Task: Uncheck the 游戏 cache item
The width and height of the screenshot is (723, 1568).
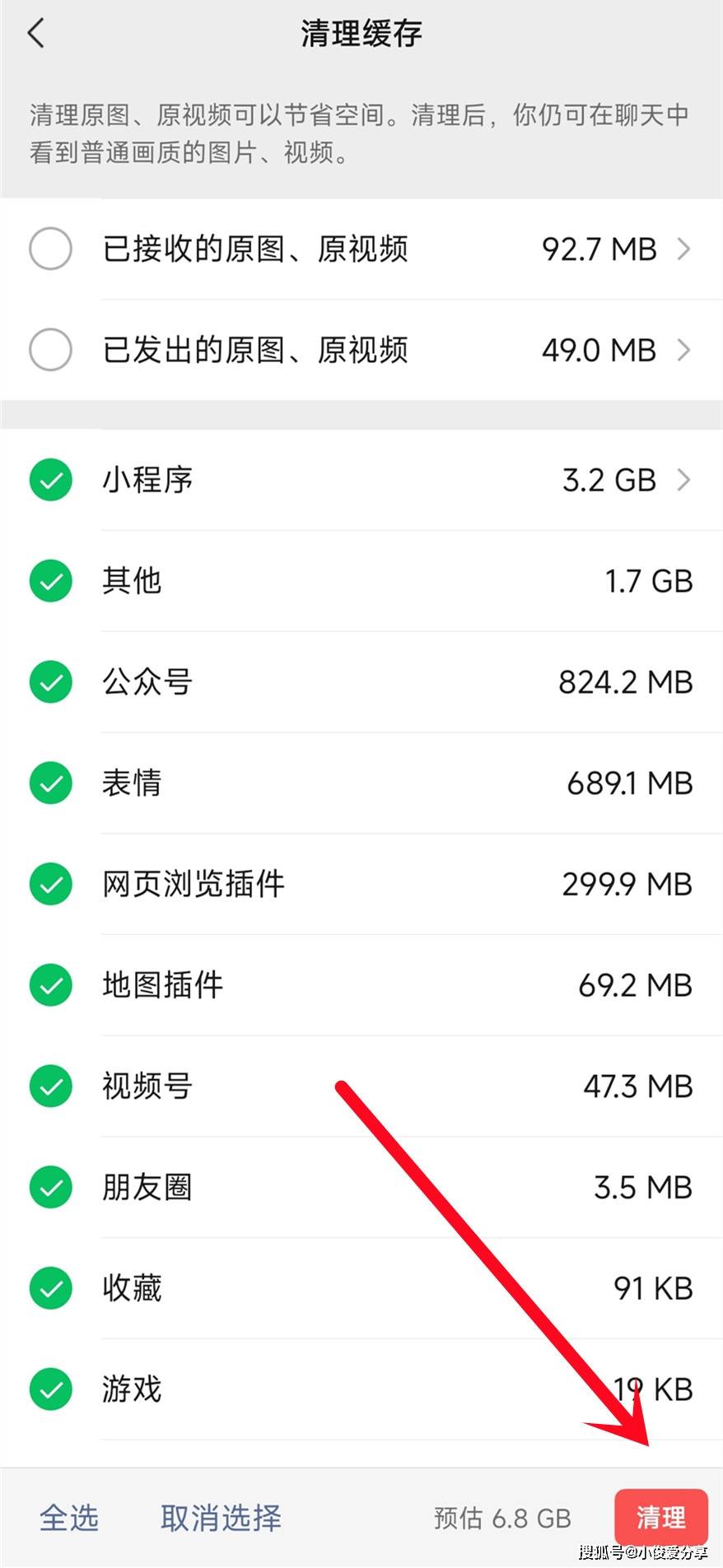Action: pyautogui.click(x=50, y=1389)
